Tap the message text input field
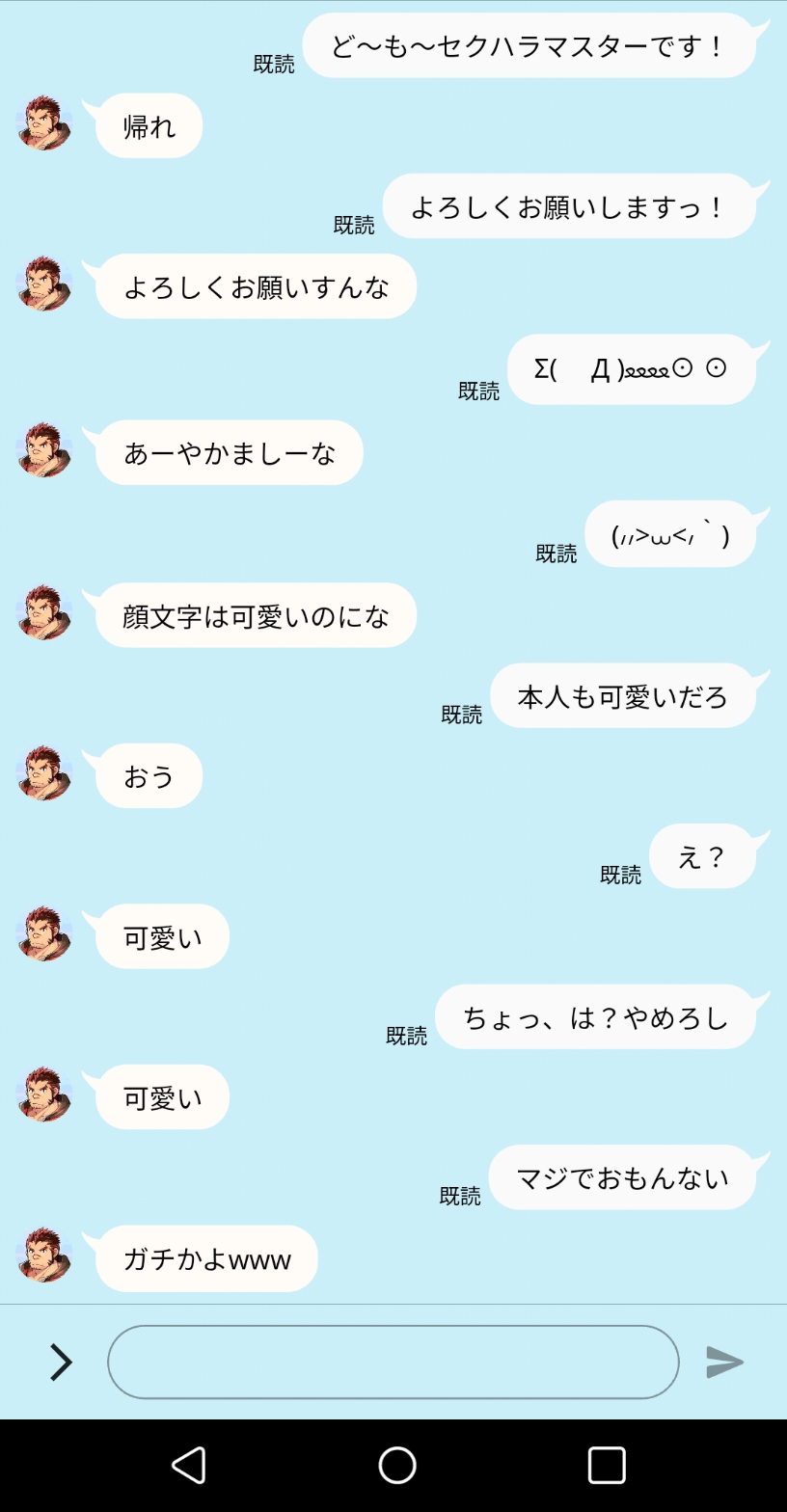Screen dimensions: 787x1512 393,1362
